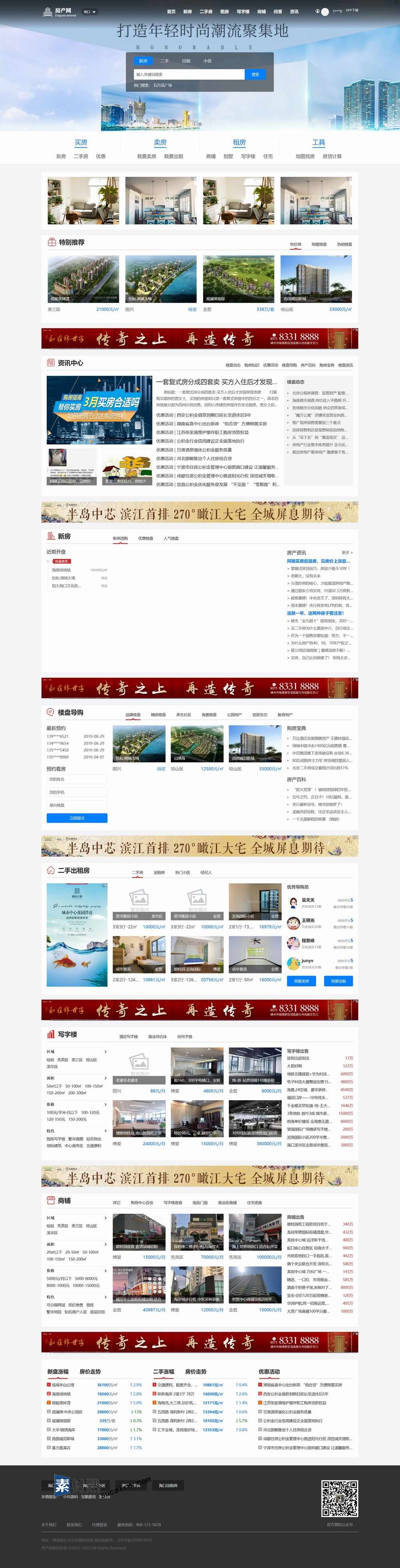
Task: Switch 特别推荐 to 热销楼盘 tab
Action: click(x=344, y=244)
